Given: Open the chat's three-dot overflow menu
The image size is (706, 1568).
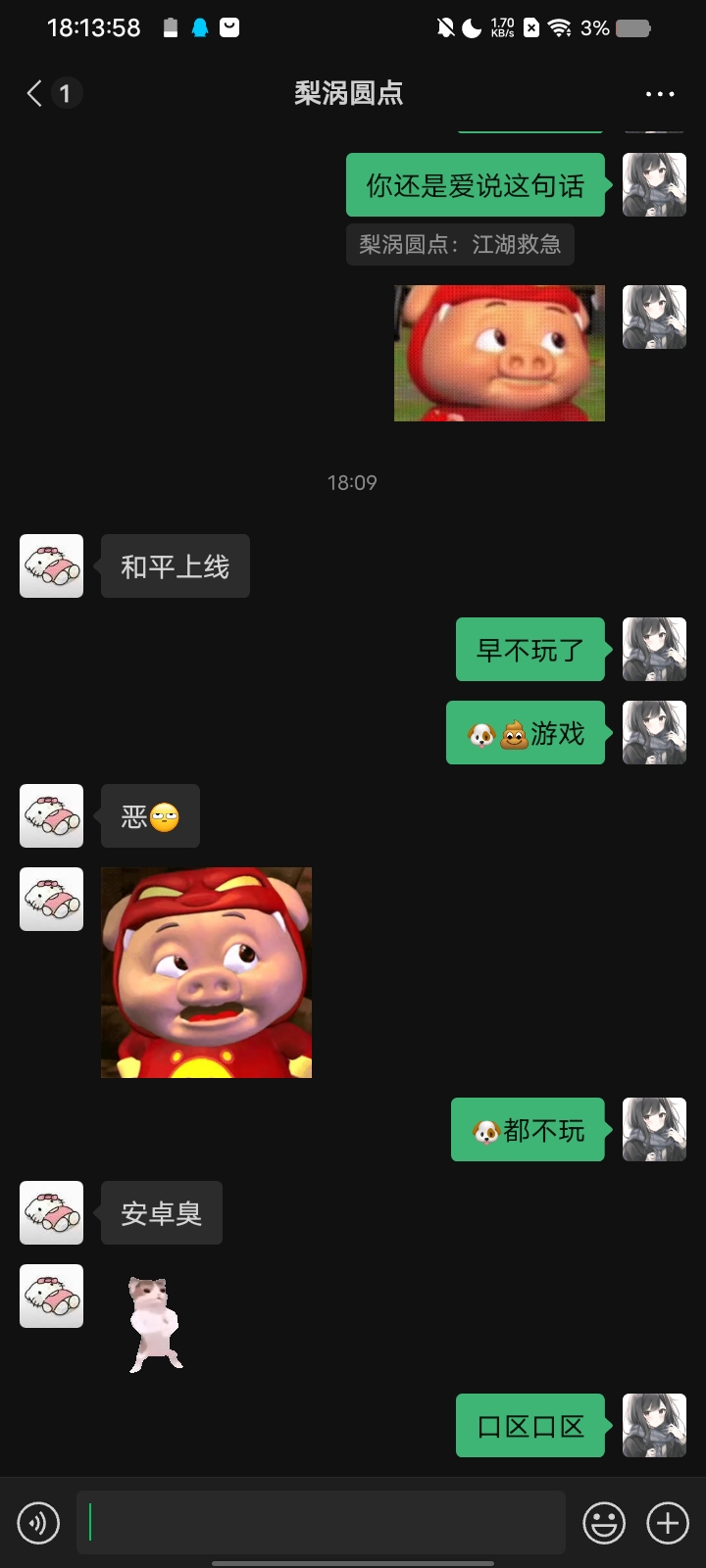Looking at the screenshot, I should 660,94.
